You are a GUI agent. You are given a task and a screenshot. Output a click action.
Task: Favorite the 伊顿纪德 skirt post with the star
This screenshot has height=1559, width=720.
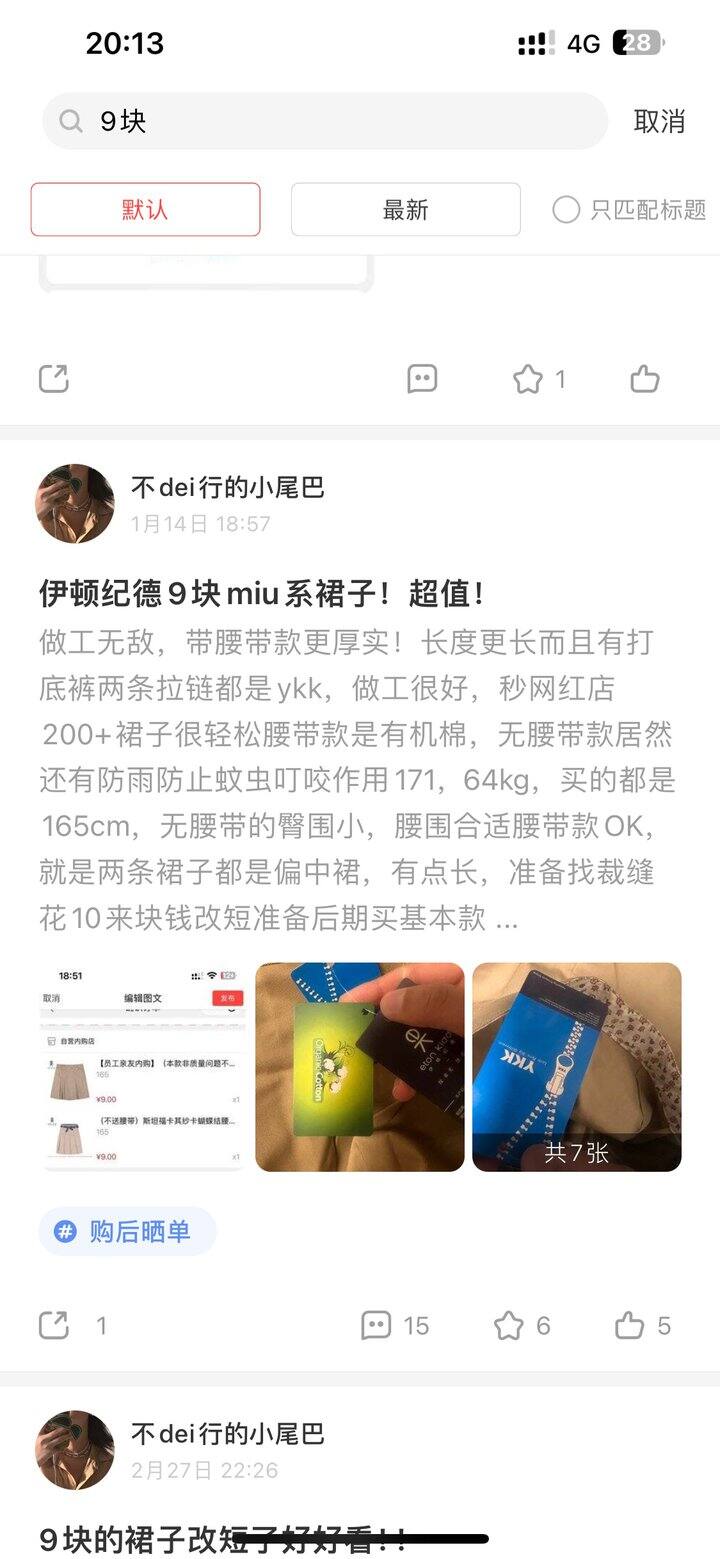pyautogui.click(x=509, y=1326)
